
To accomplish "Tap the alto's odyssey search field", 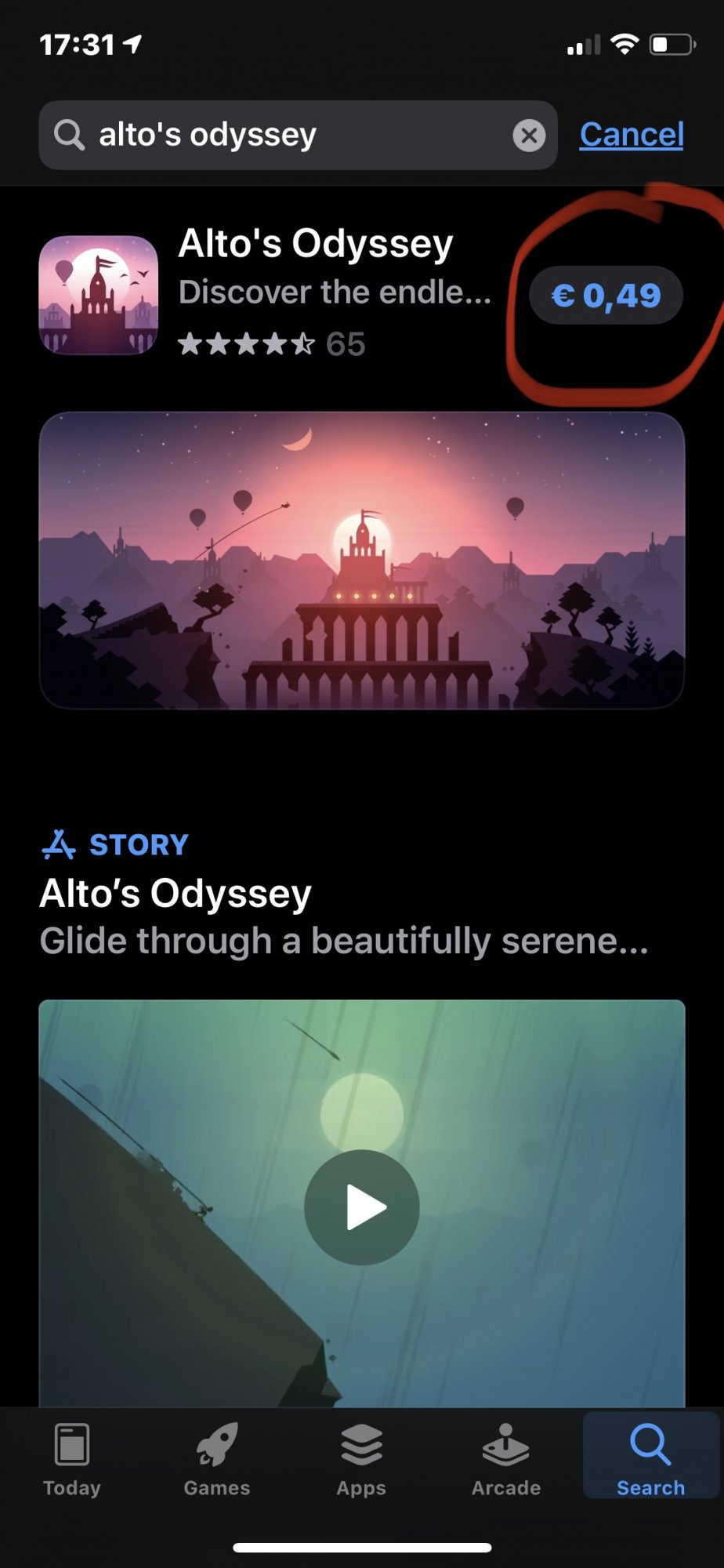I will click(298, 135).
